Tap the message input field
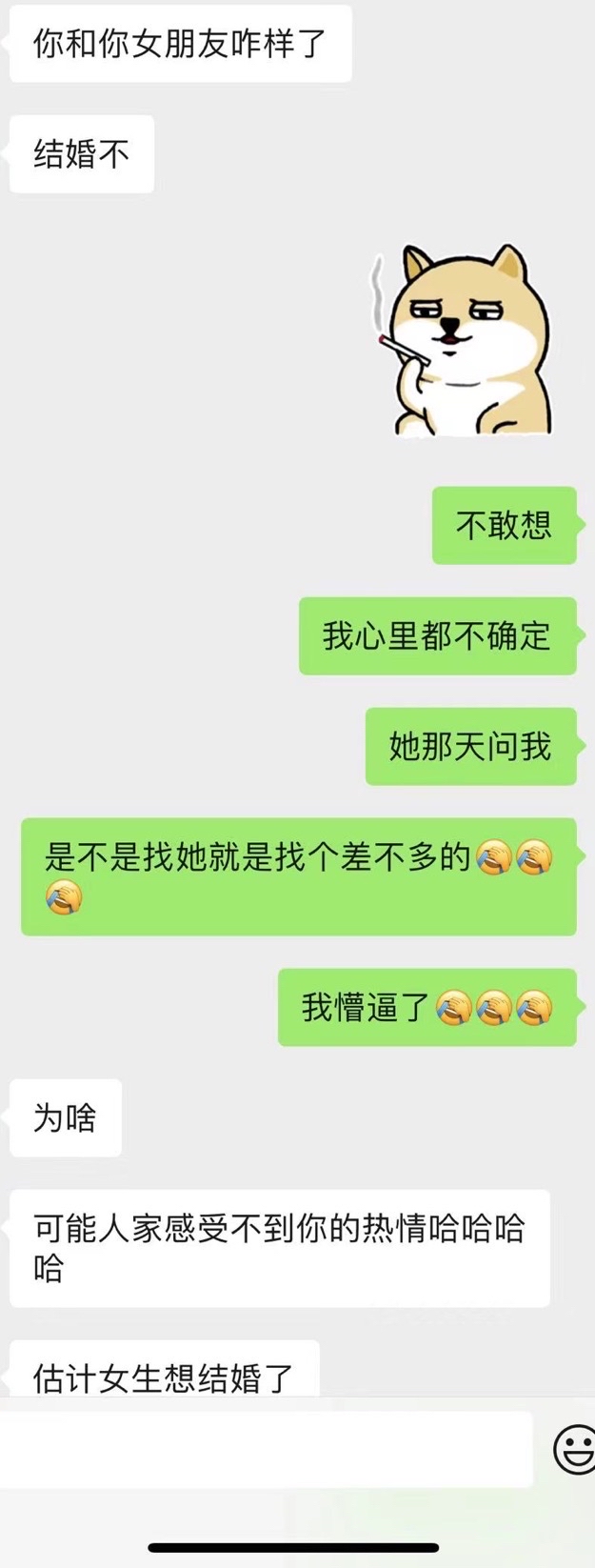Screen dimensions: 595x1568 click(x=267, y=1450)
